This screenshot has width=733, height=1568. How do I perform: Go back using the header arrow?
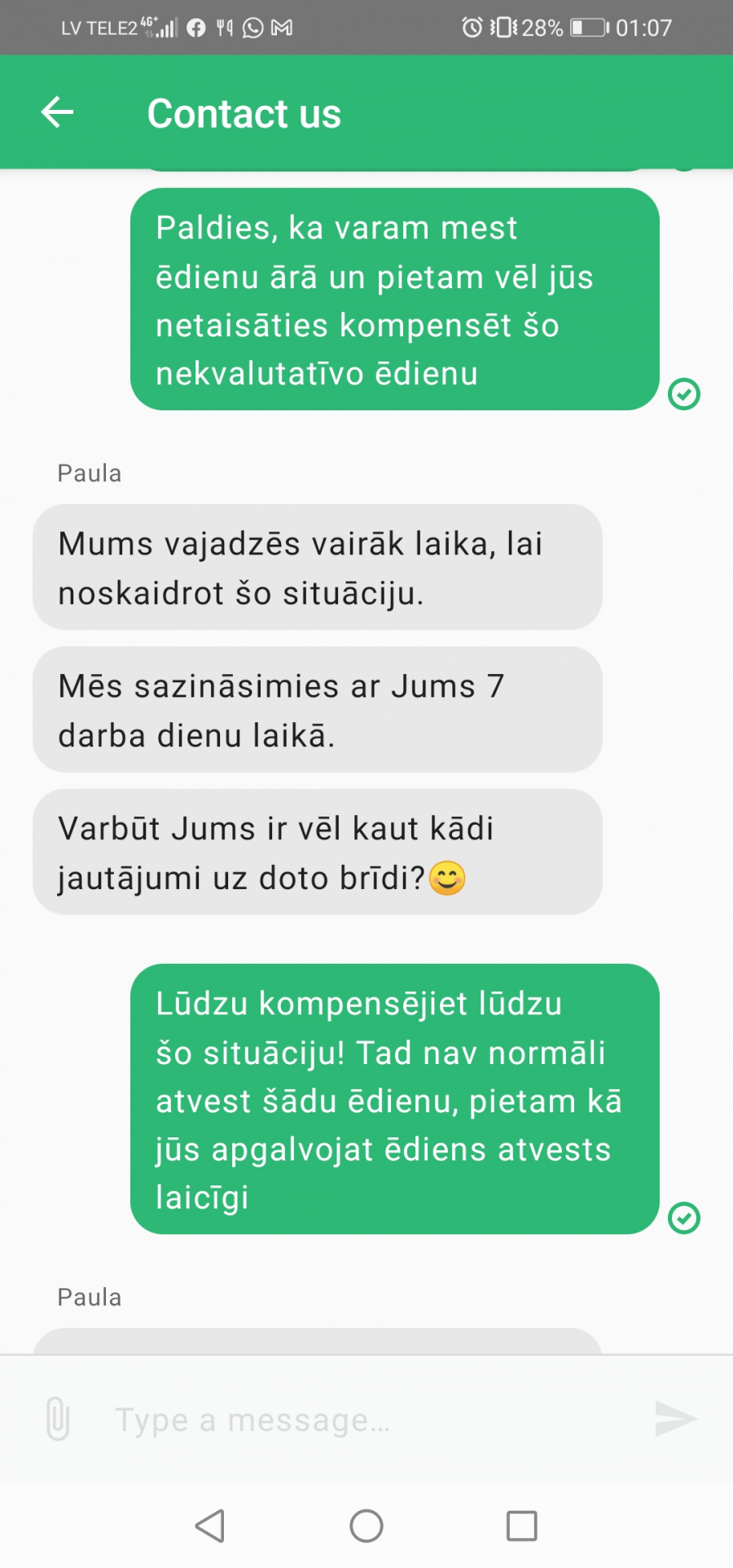point(57,112)
